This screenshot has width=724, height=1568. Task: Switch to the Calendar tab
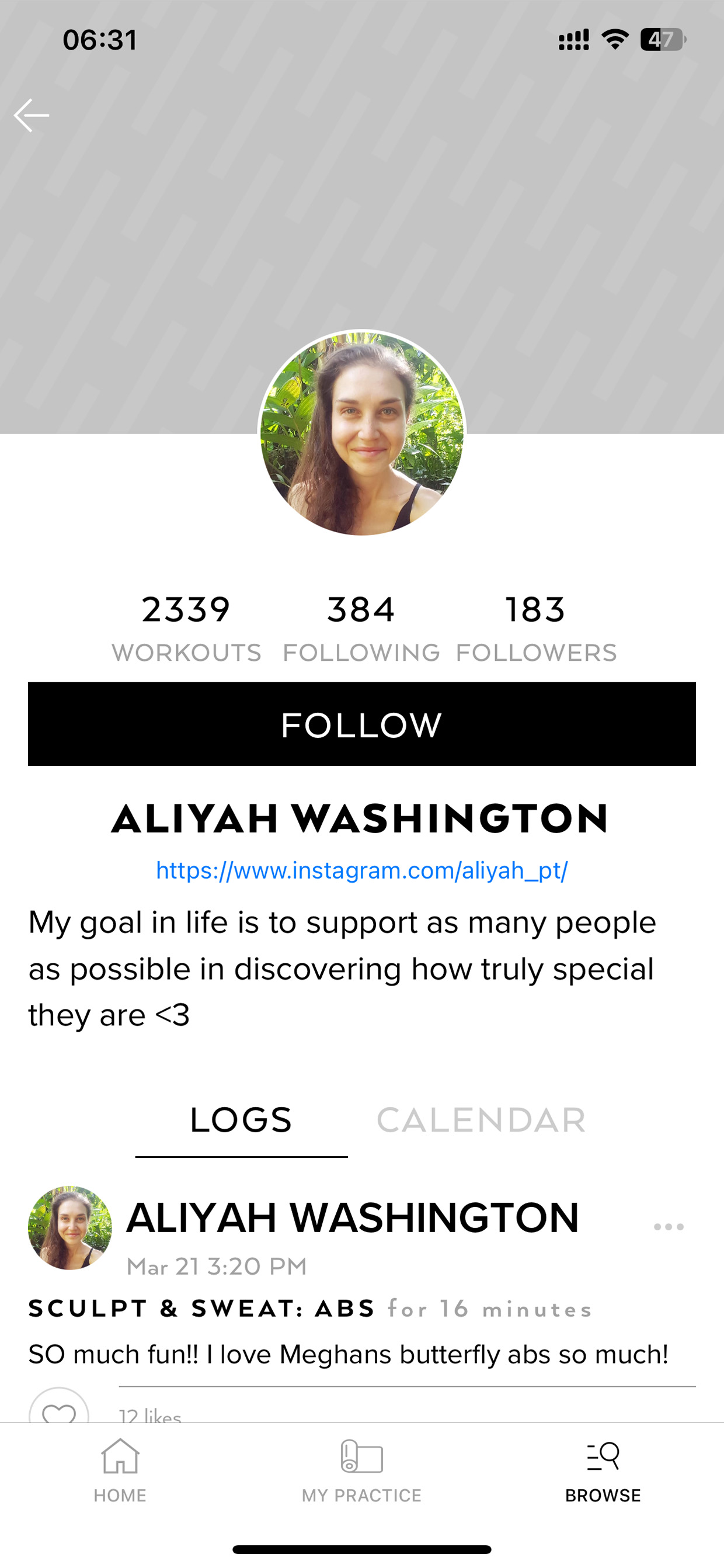point(481,1120)
